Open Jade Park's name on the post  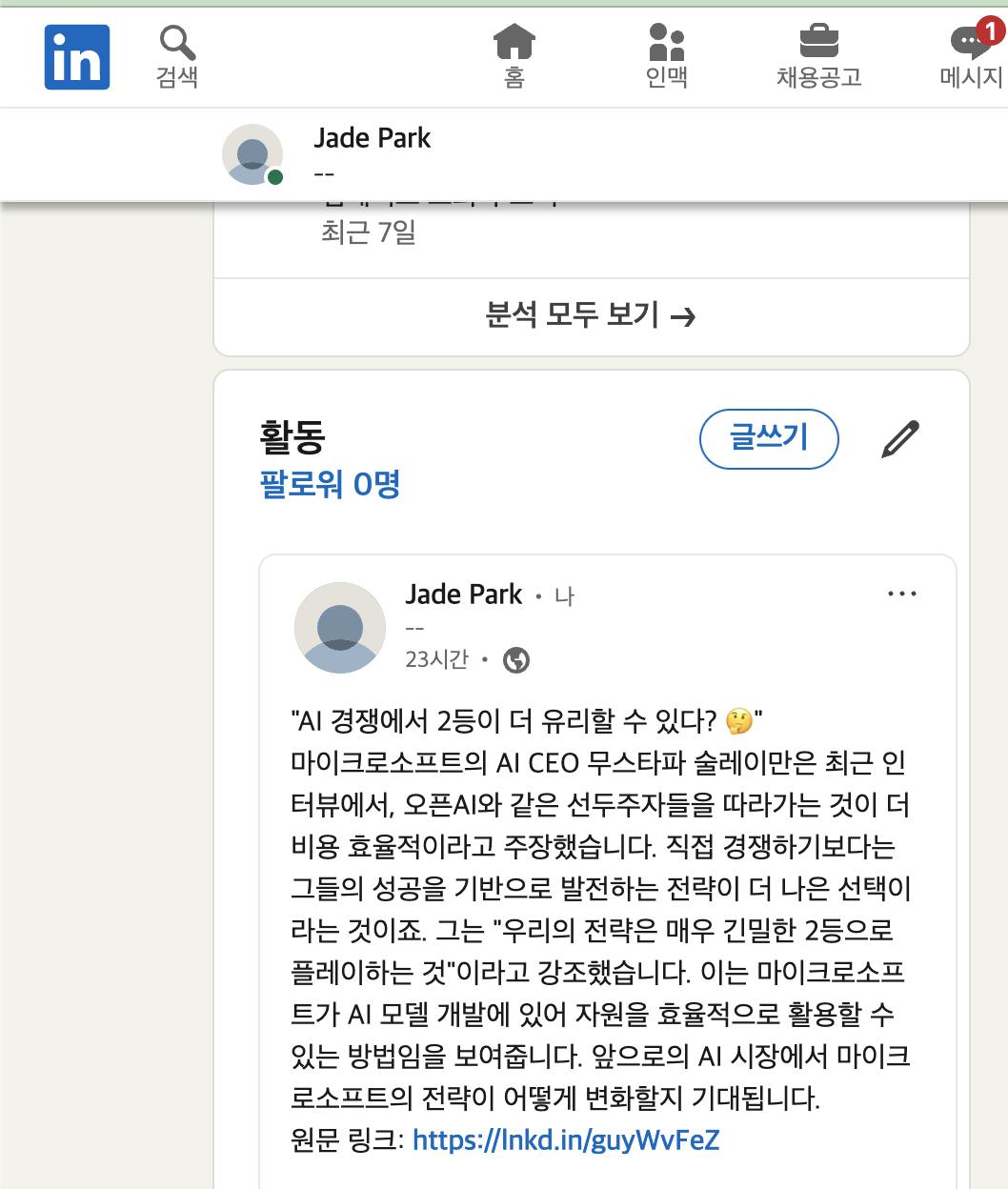click(x=464, y=594)
